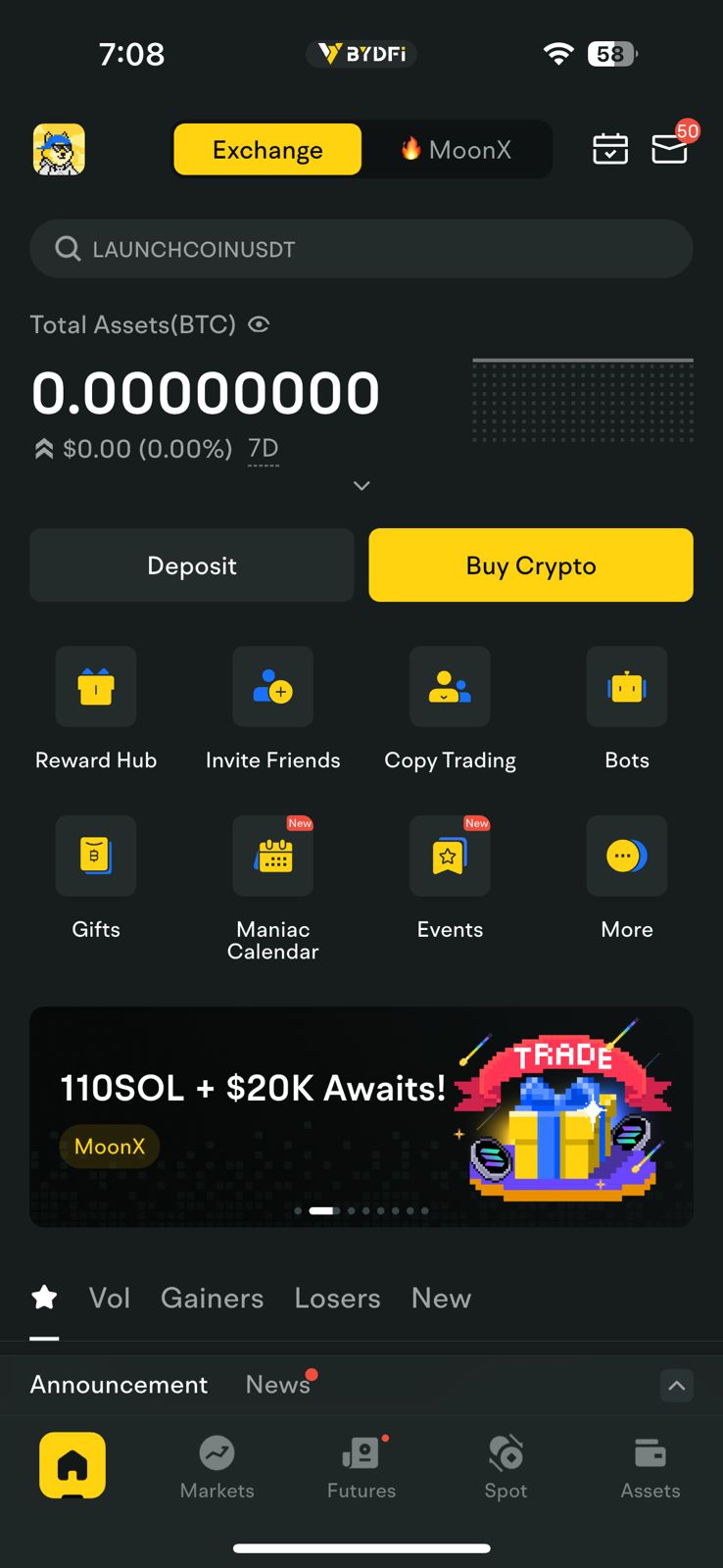Expand the assets details chevron
Viewport: 723px width, 1568px height.
tap(361, 486)
